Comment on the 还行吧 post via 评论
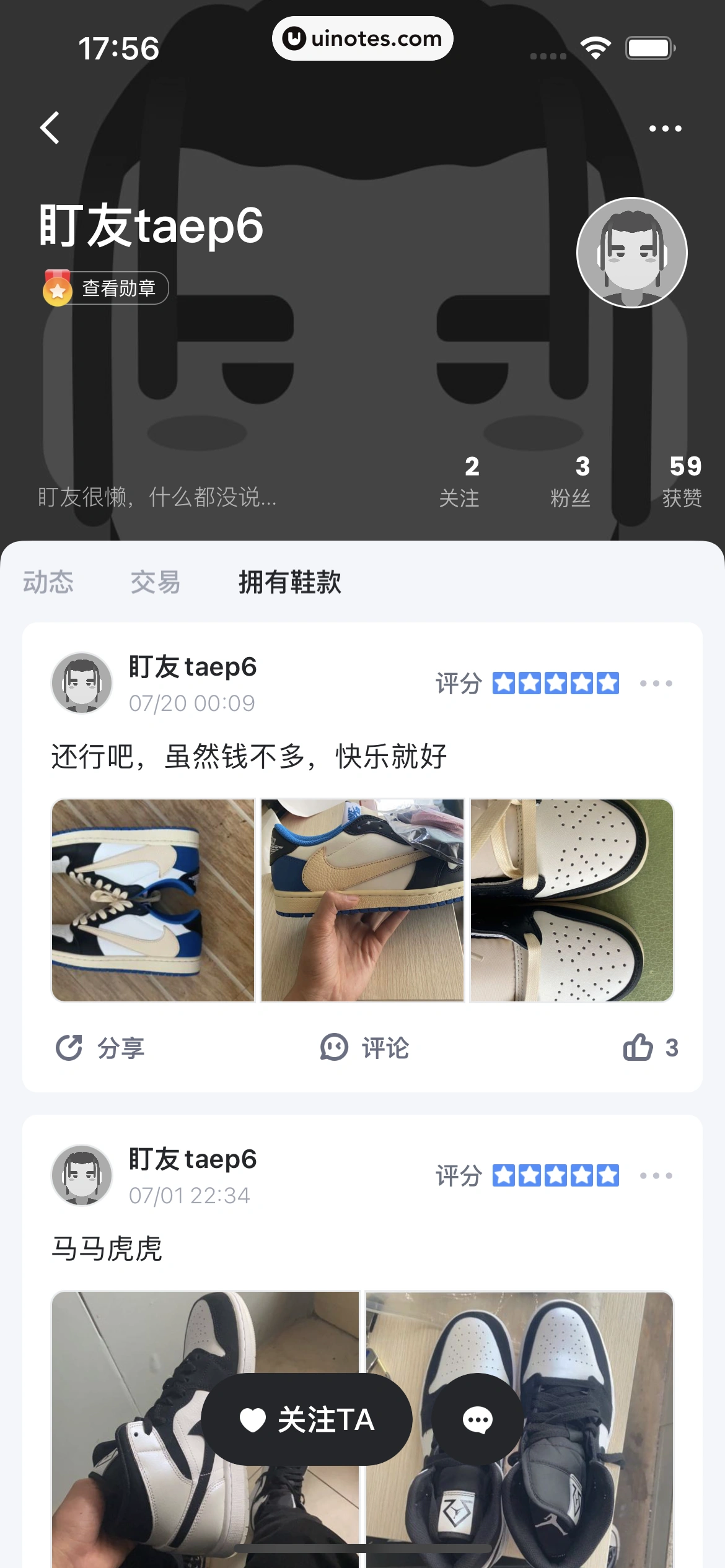Viewport: 725px width, 1568px height. click(364, 1048)
